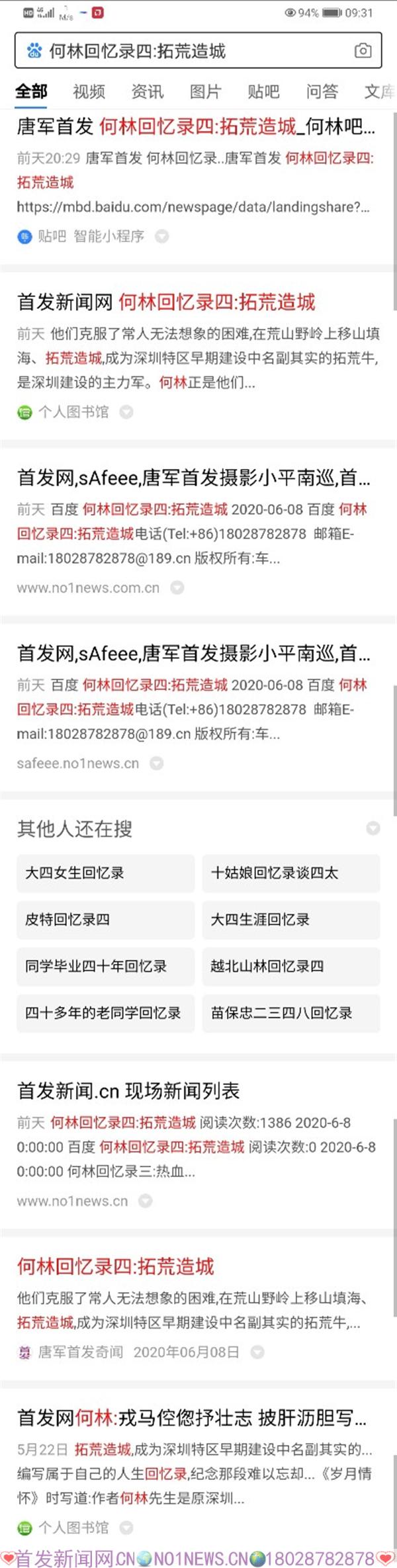Select the suggestion 大四女生回忆录

click(106, 873)
